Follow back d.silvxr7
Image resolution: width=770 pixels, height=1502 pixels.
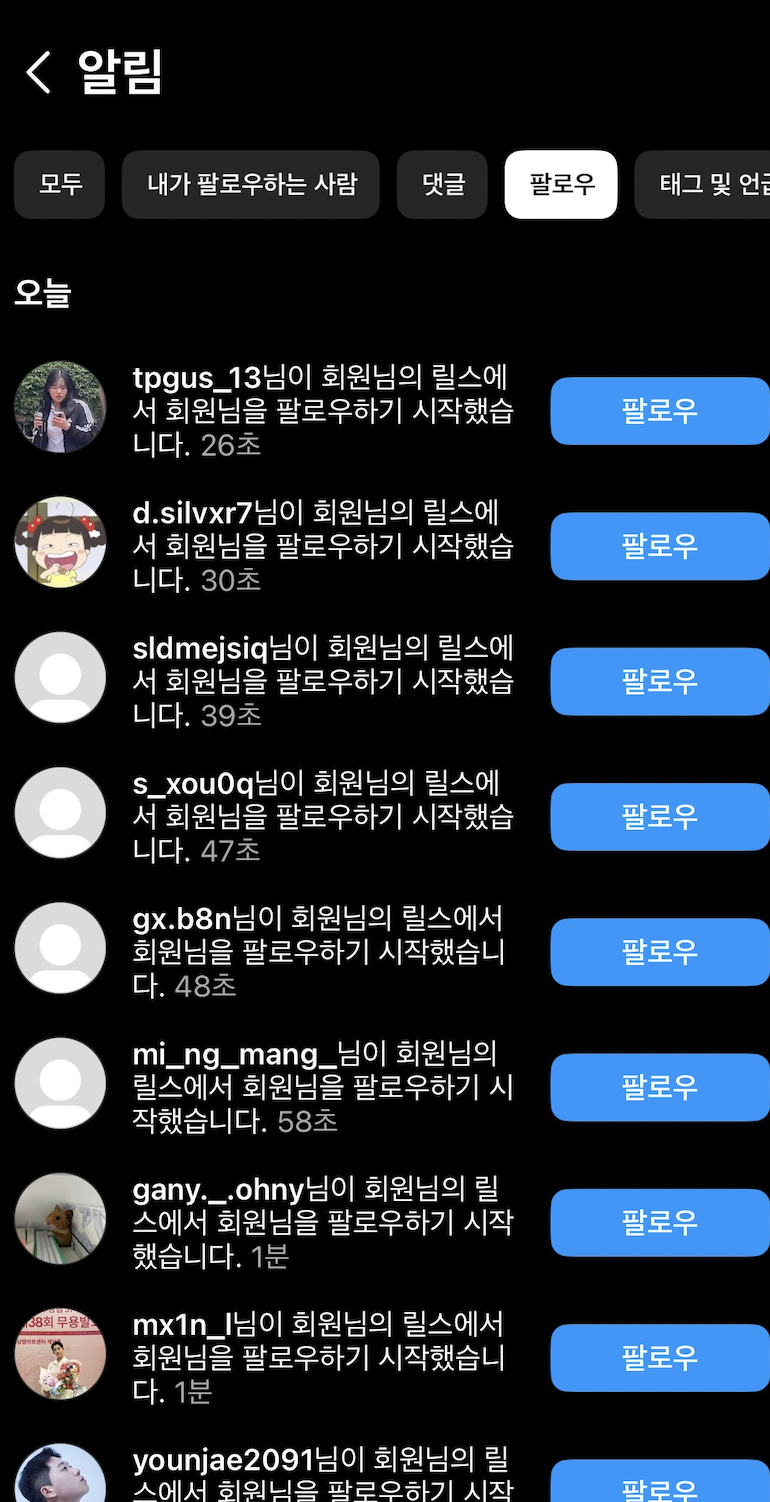[x=659, y=546]
